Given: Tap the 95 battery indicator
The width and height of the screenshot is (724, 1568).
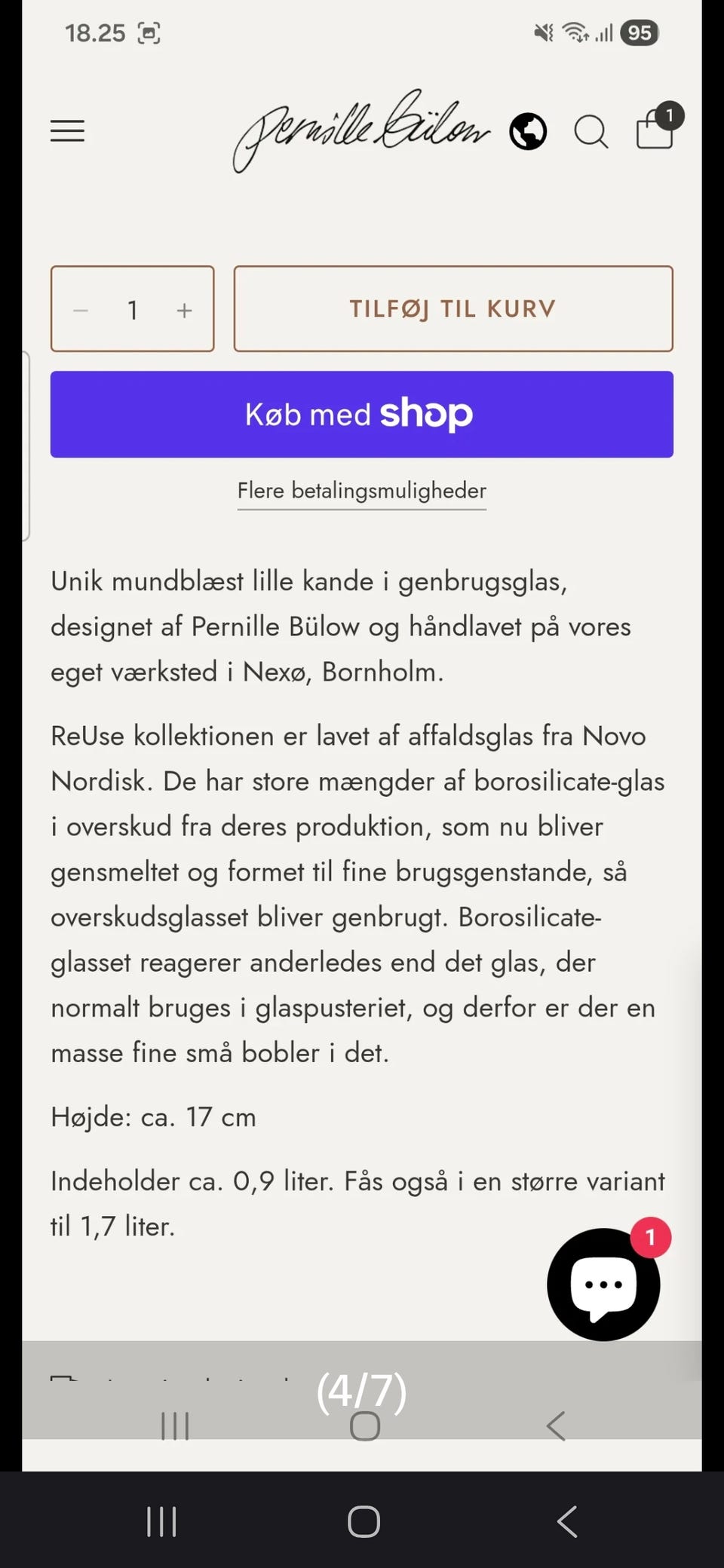Looking at the screenshot, I should click(x=640, y=32).
